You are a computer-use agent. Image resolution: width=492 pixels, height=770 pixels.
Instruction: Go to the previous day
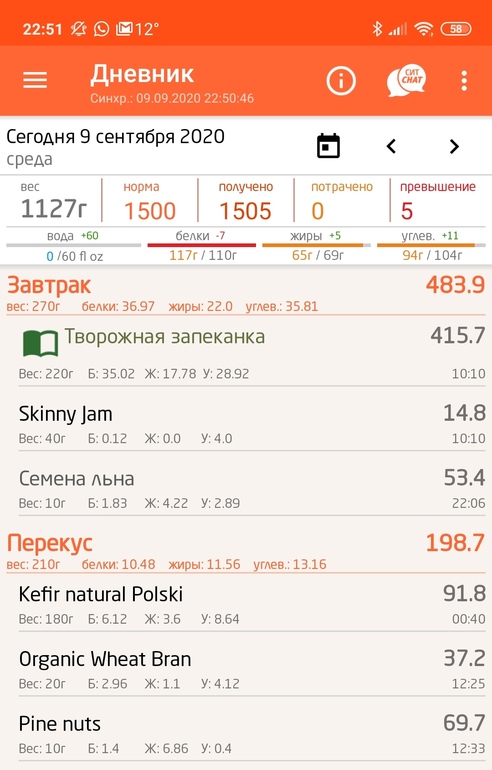click(x=391, y=146)
